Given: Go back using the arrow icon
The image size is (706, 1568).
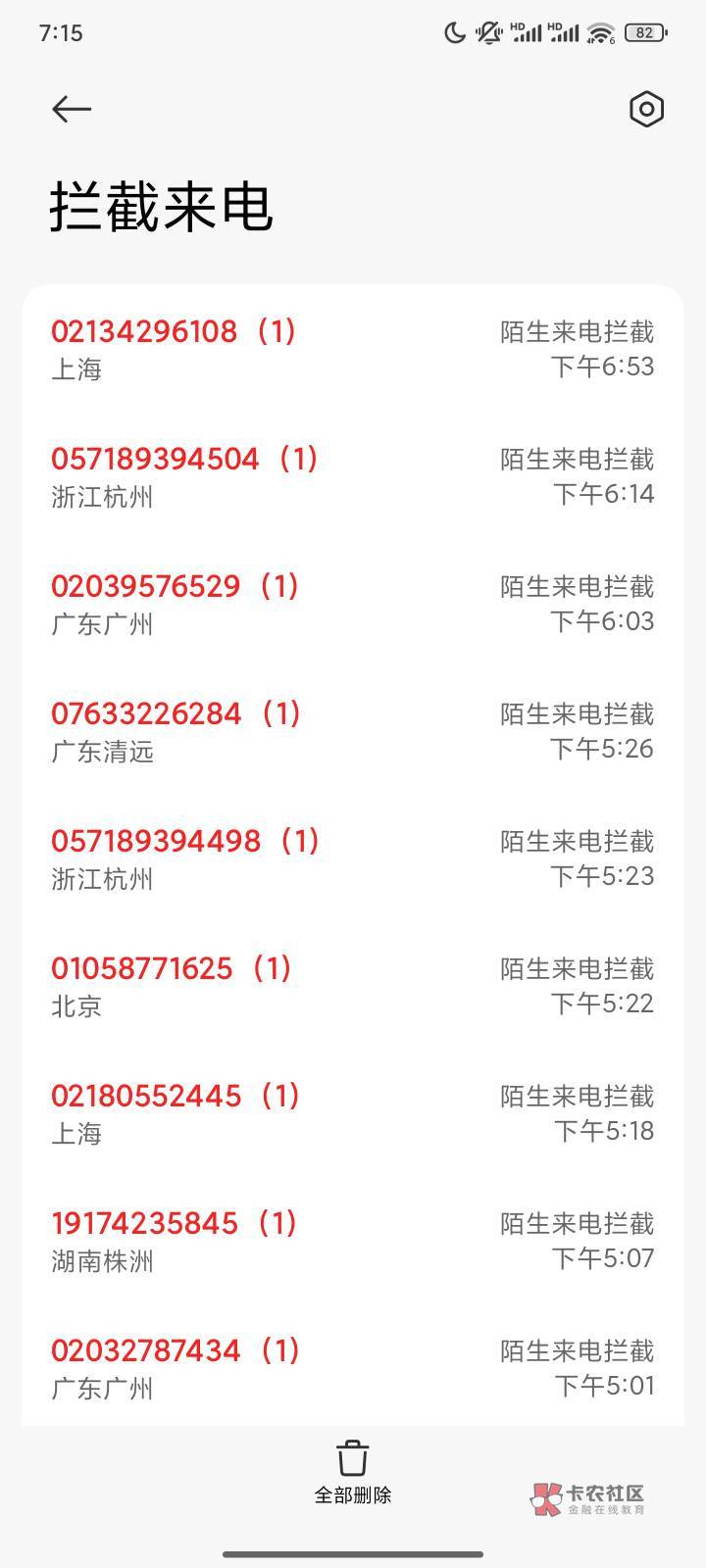Looking at the screenshot, I should pos(71,109).
